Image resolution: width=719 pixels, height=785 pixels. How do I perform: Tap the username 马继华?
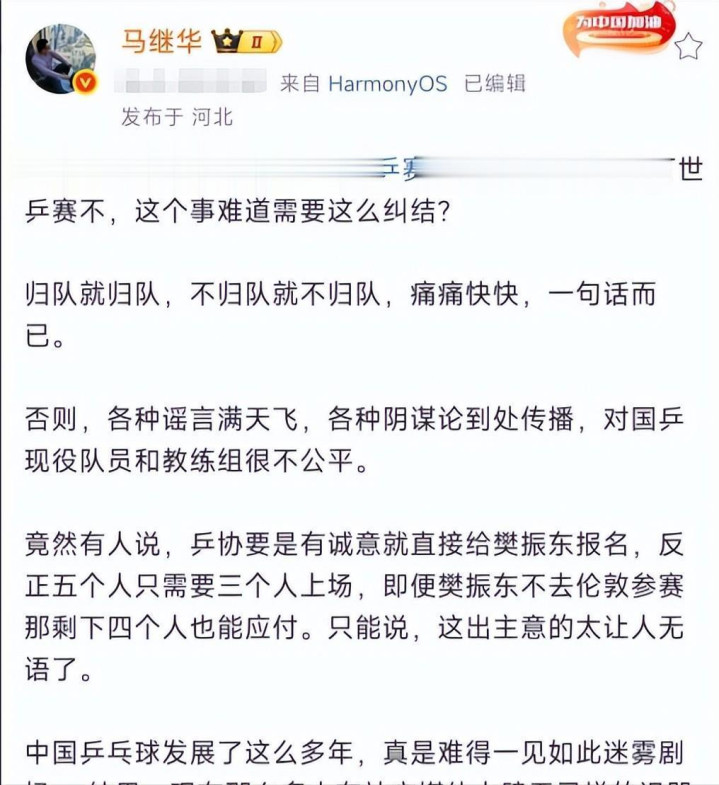(161, 41)
